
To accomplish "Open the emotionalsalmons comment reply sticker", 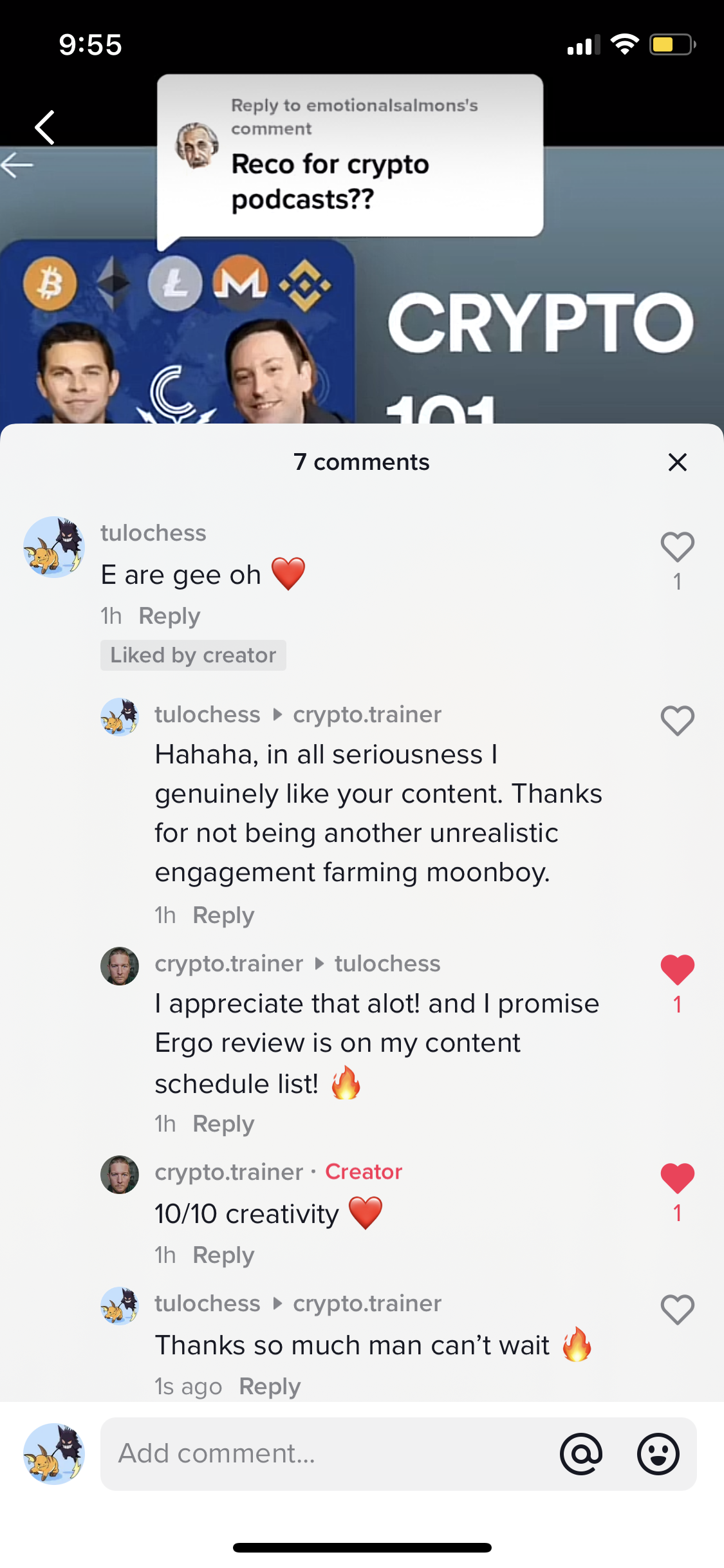I will click(x=350, y=156).
